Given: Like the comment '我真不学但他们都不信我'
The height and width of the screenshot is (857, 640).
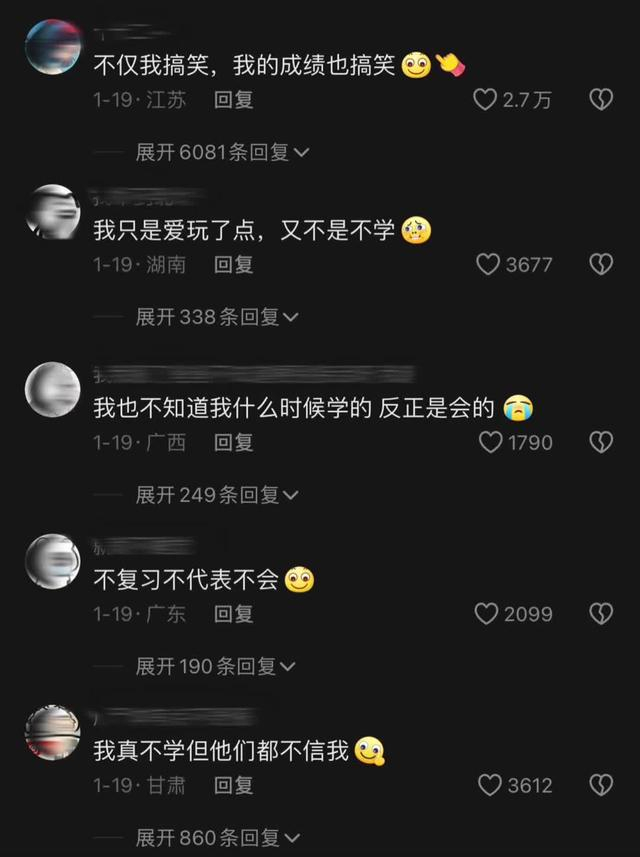Looking at the screenshot, I should 489,786.
